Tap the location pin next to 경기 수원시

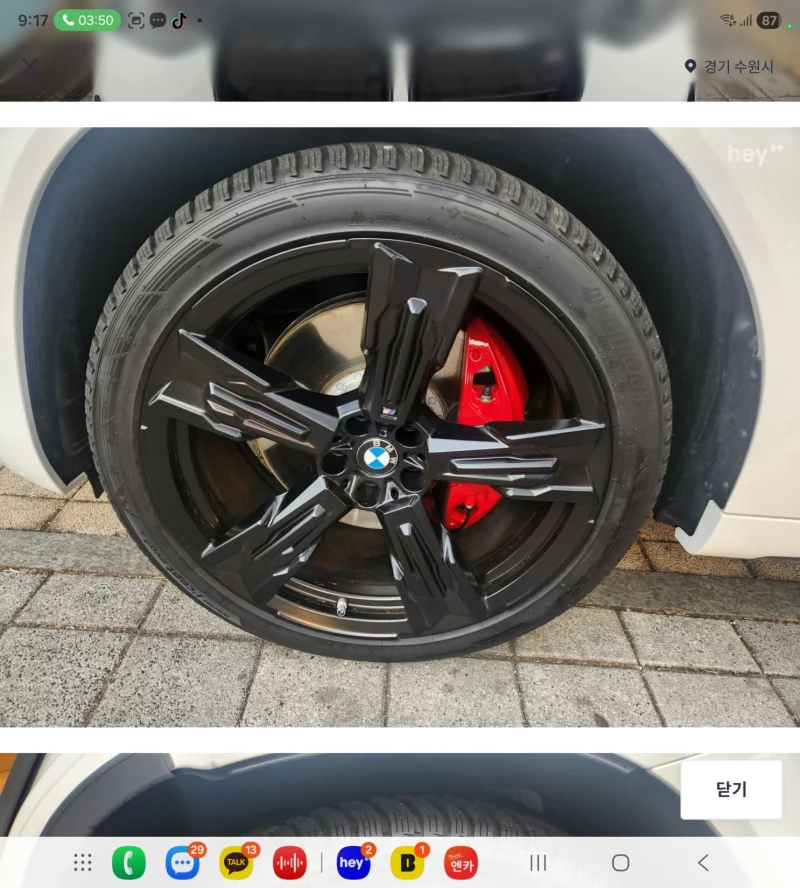click(x=688, y=67)
